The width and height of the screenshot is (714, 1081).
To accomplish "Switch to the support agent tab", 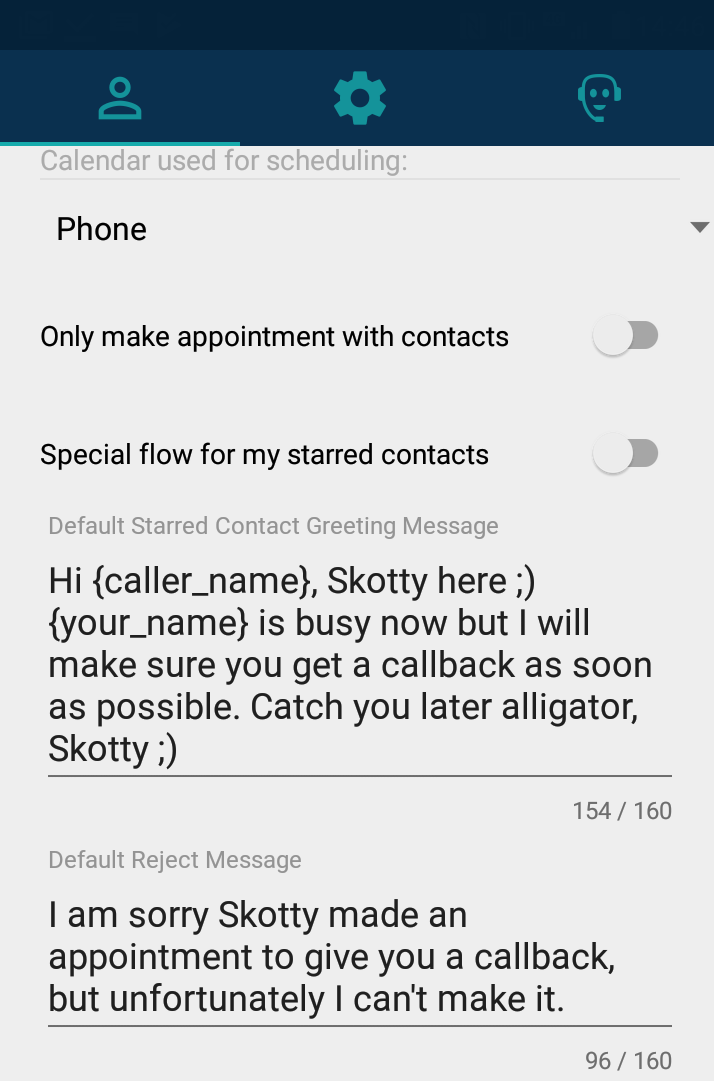I will 599,98.
